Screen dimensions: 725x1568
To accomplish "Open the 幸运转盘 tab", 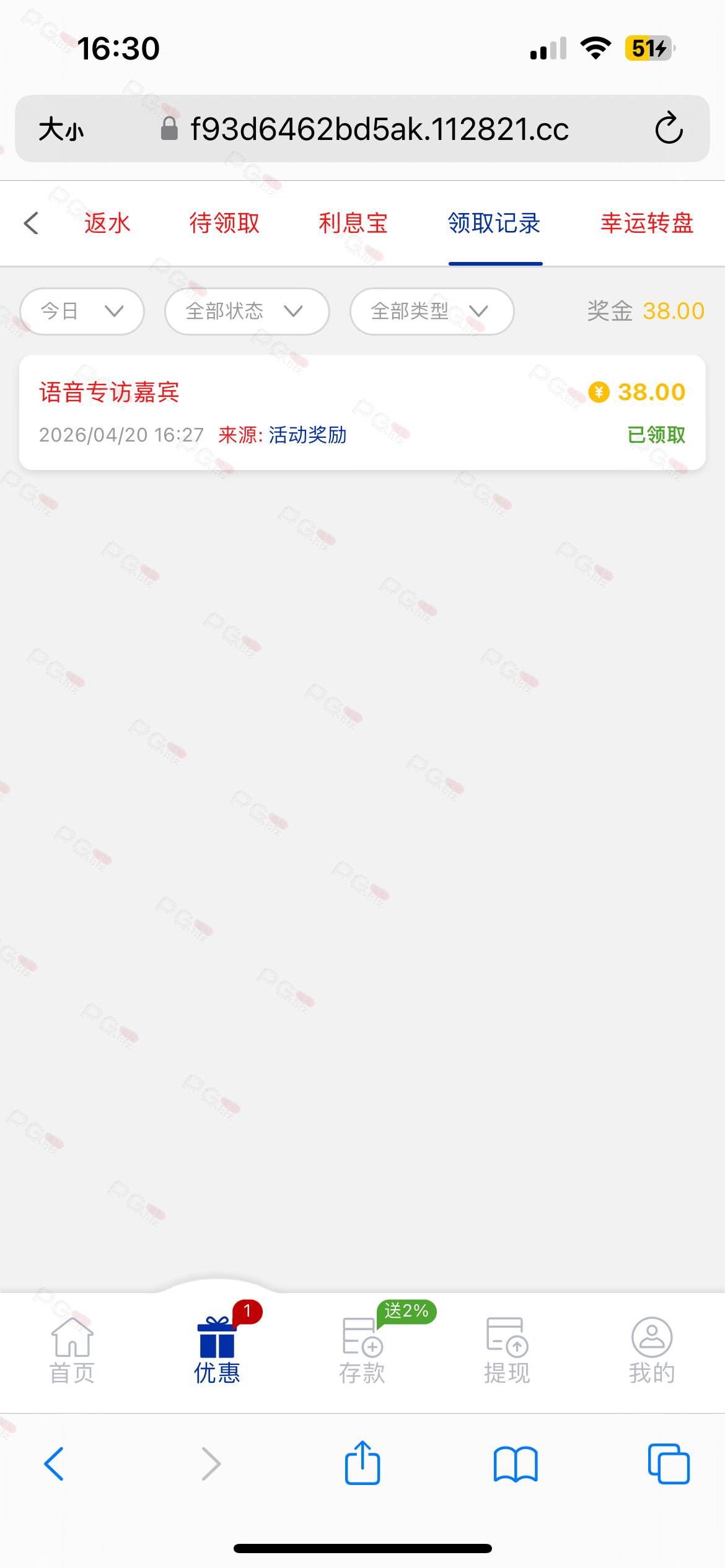I will click(647, 224).
